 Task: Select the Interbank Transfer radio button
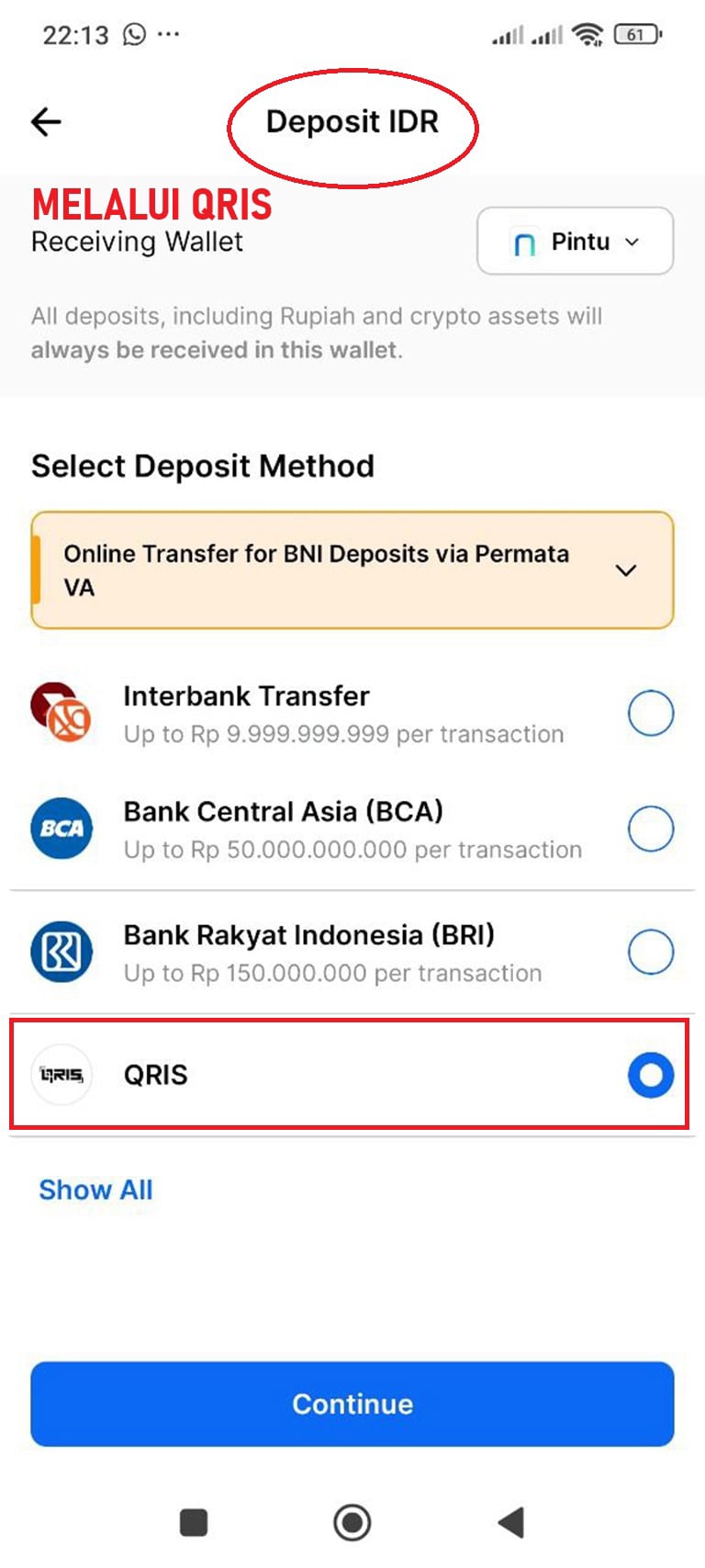click(651, 713)
